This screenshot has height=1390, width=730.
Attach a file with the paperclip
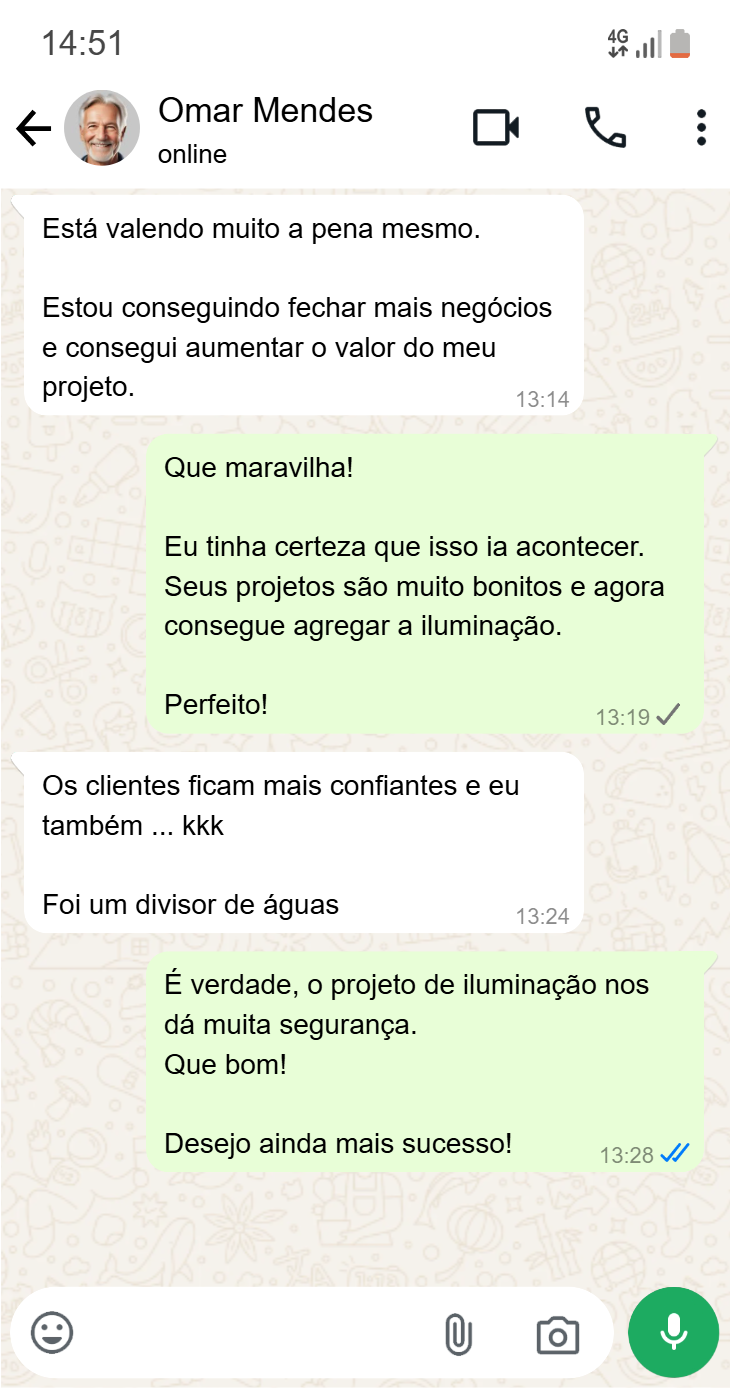pos(458,1334)
